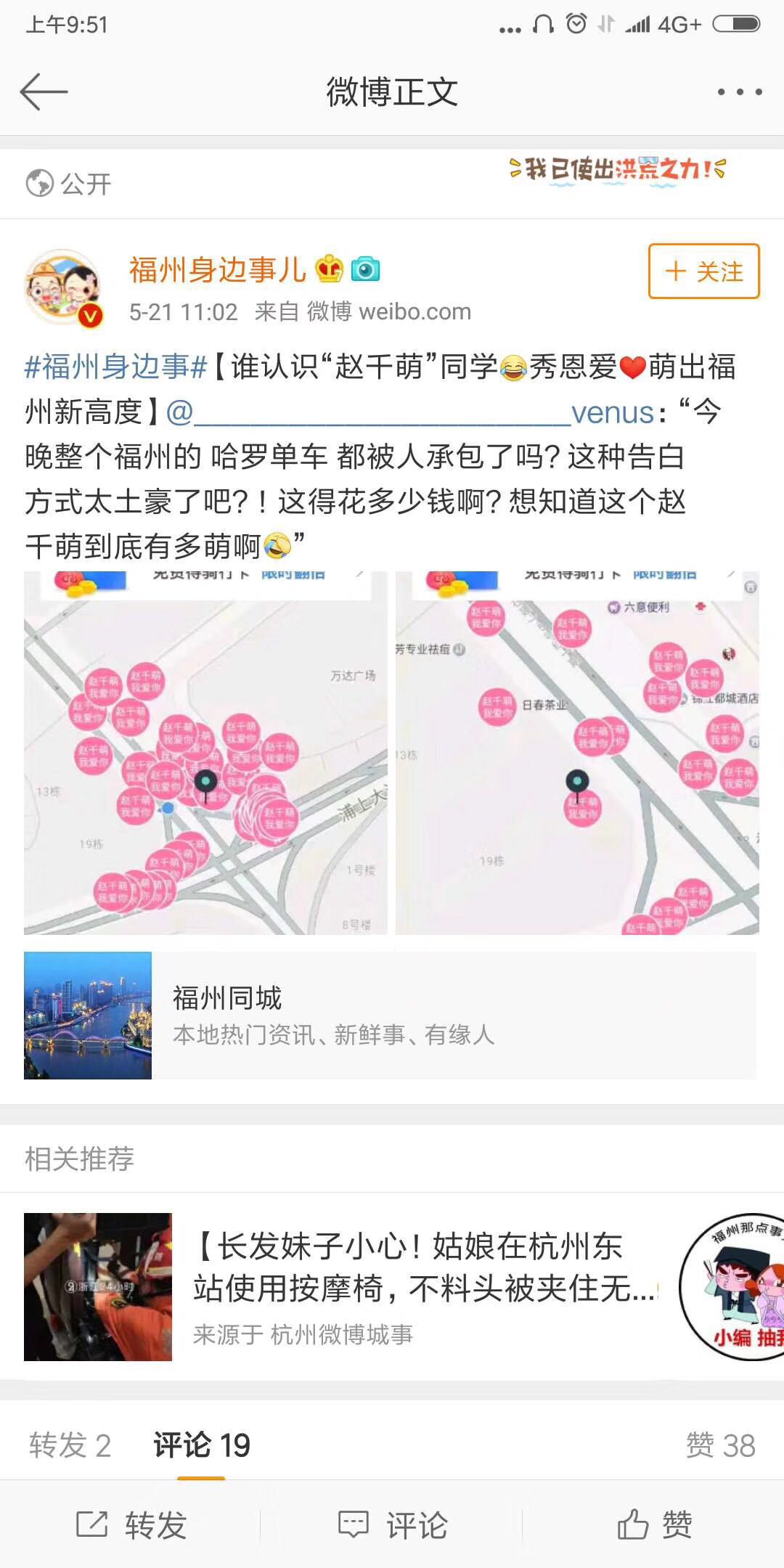Follow 福州身边事儿 with the 关注 button

click(x=703, y=271)
